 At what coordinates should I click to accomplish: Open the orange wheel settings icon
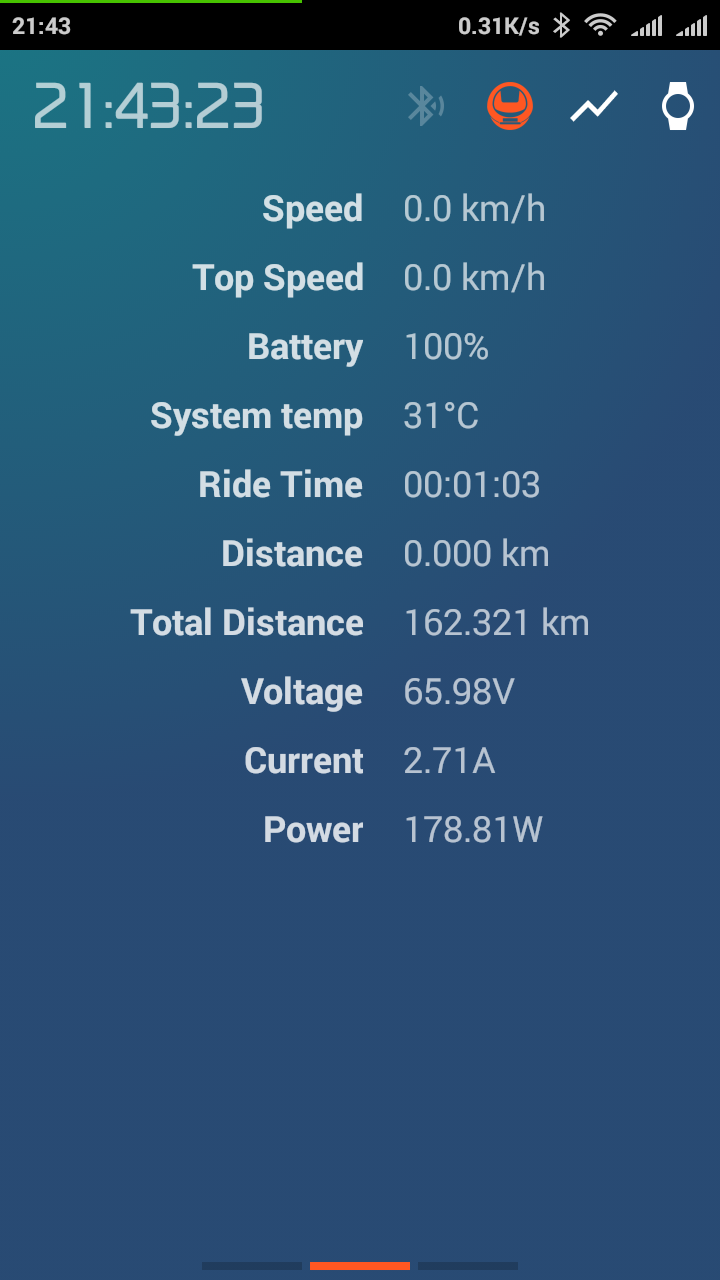[x=510, y=106]
